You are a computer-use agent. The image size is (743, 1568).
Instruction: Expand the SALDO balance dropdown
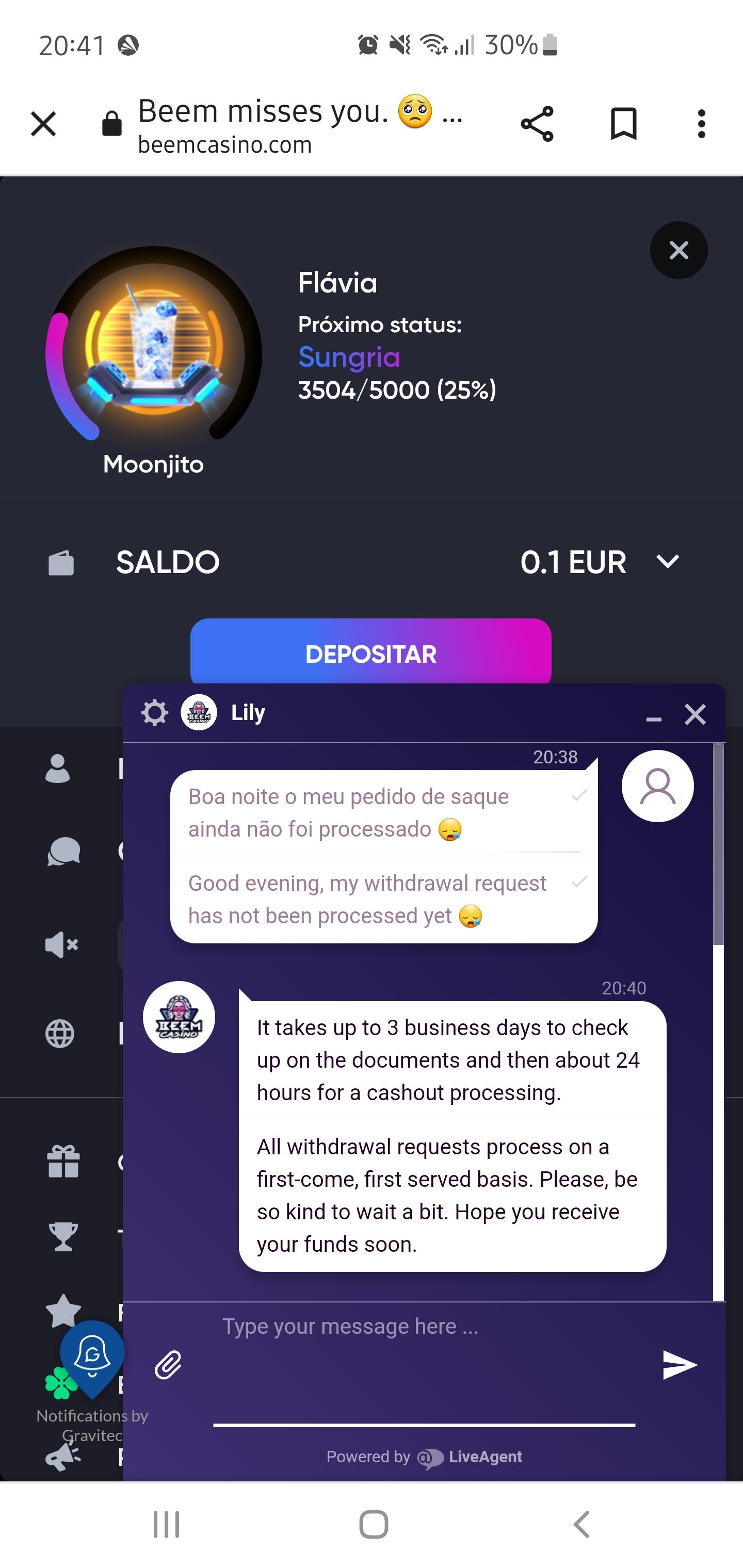[668, 561]
